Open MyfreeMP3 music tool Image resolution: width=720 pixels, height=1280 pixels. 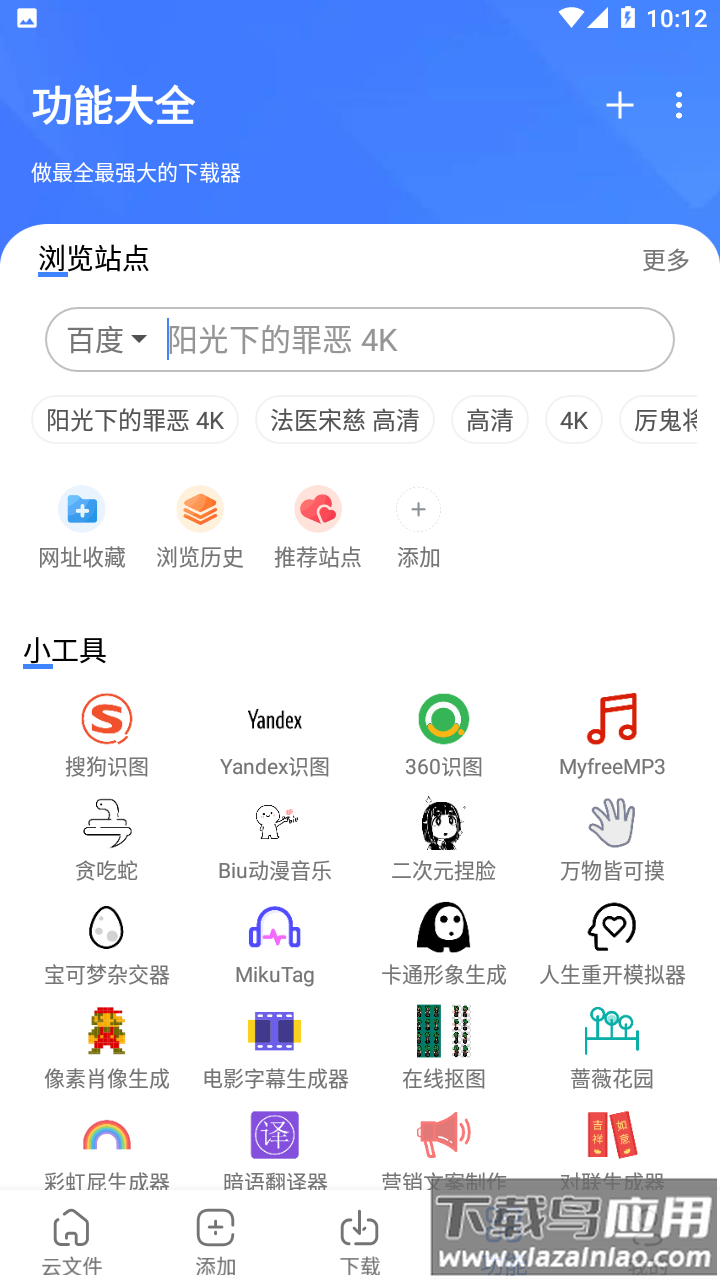point(611,735)
